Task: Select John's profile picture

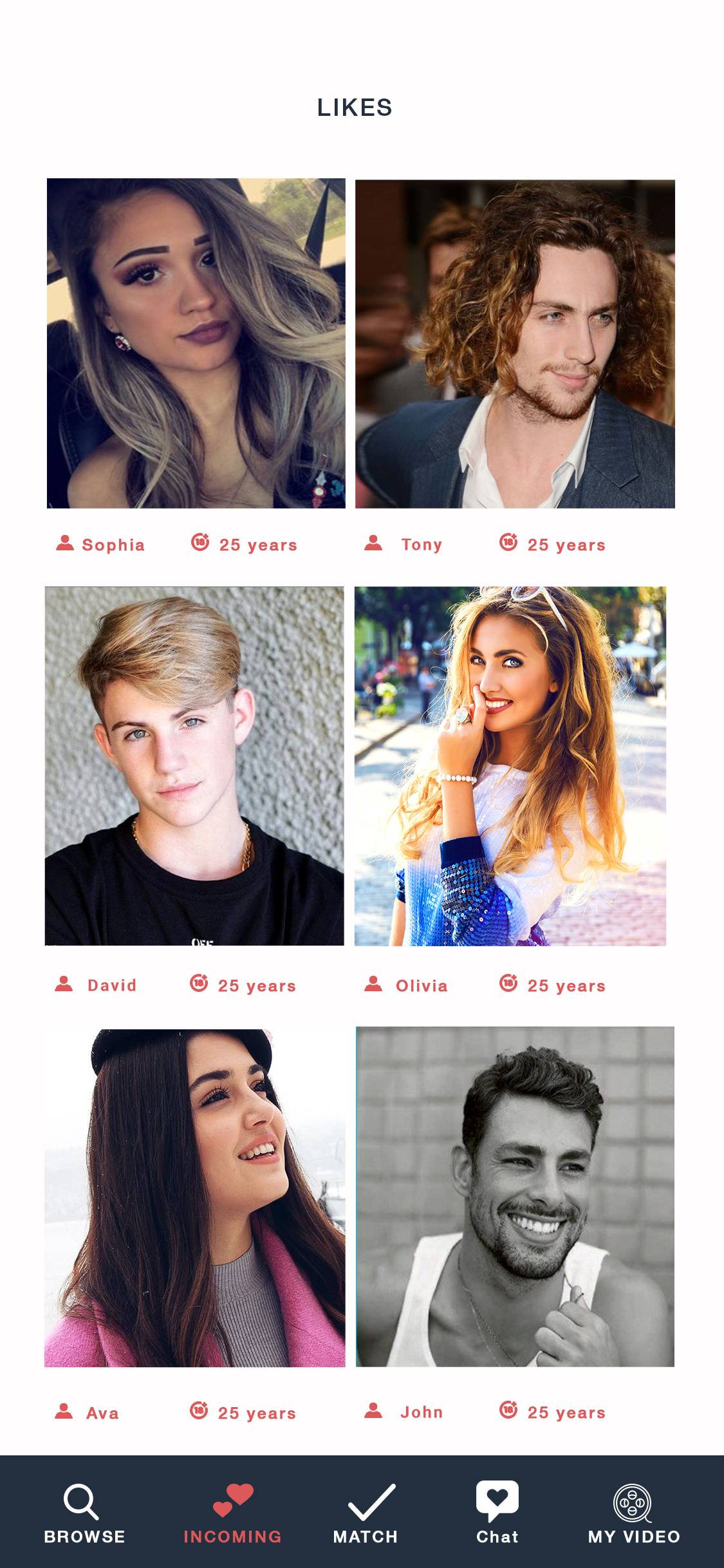Action: coord(515,1196)
